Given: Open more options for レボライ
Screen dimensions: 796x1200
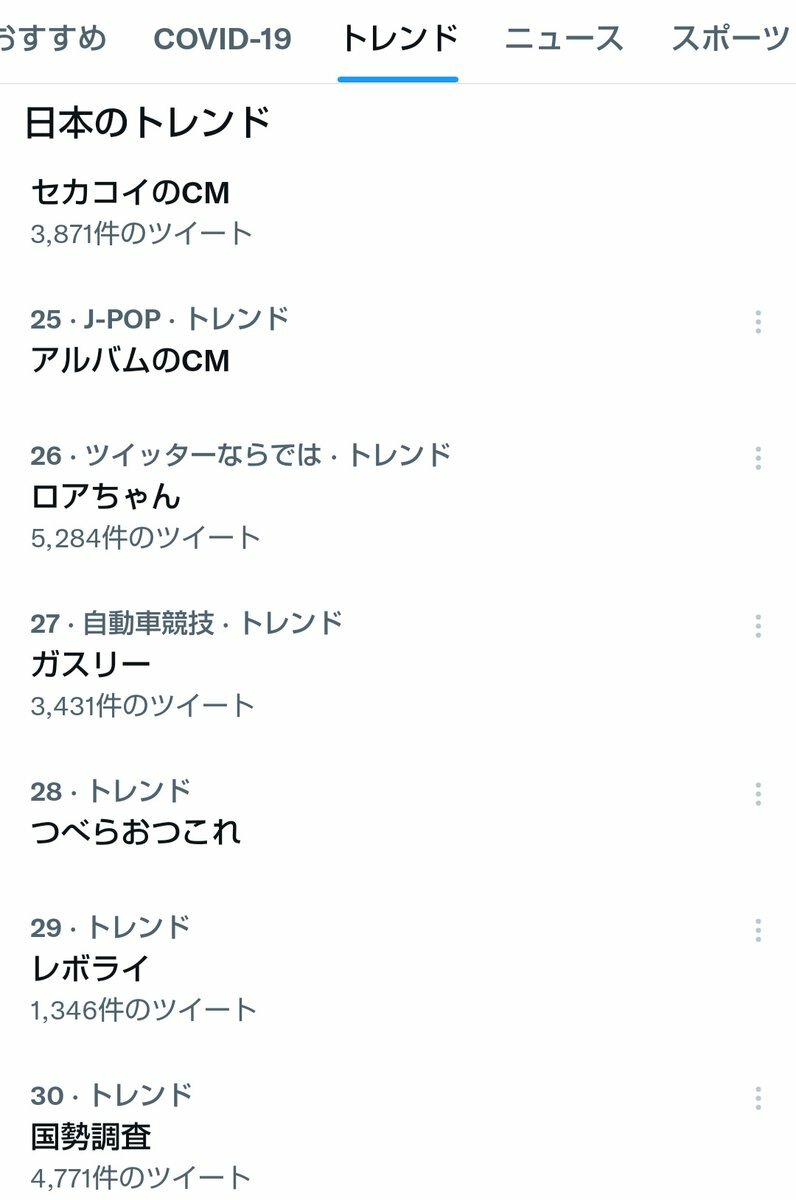Looking at the screenshot, I should click(758, 930).
